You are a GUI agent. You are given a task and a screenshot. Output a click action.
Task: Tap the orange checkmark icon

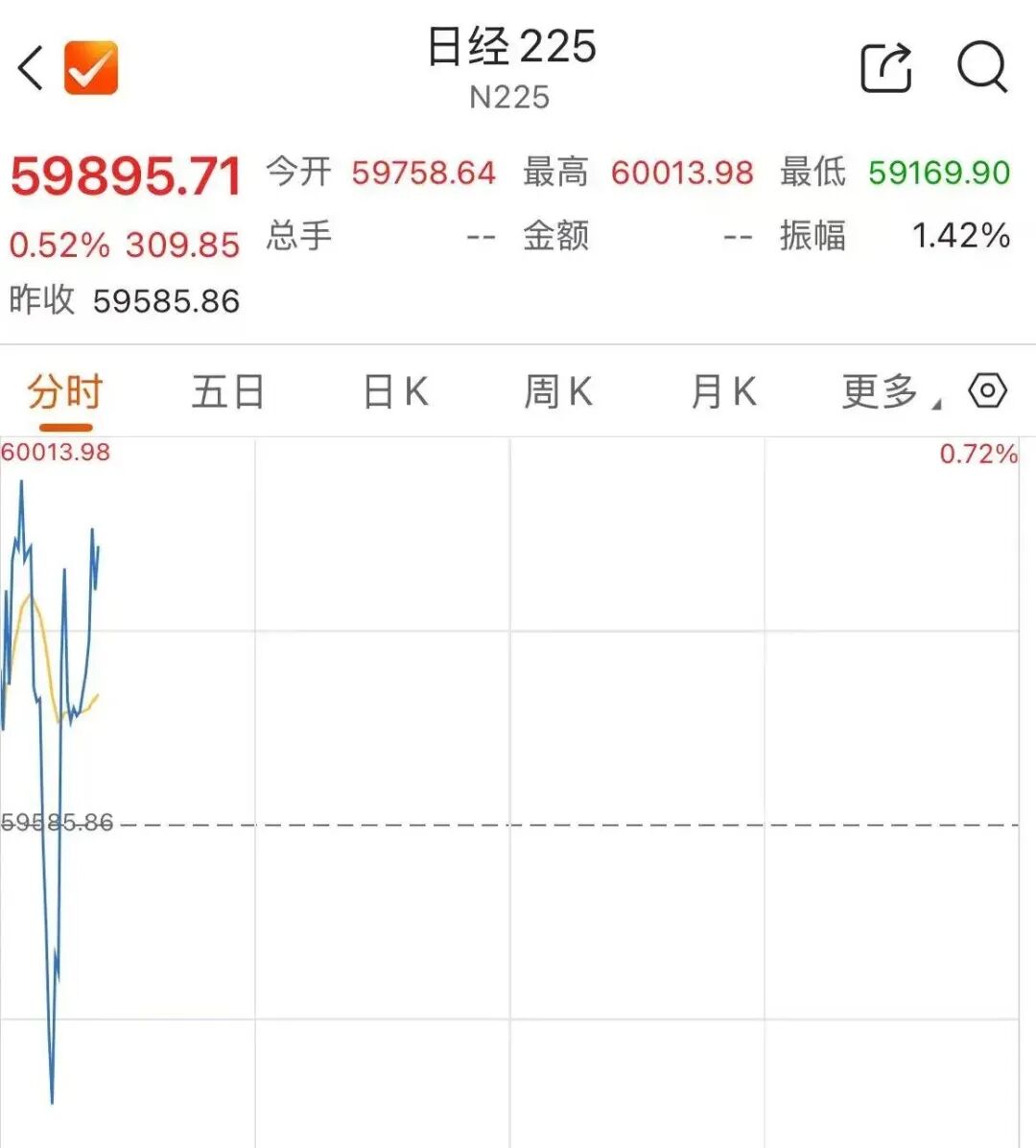[x=91, y=68]
